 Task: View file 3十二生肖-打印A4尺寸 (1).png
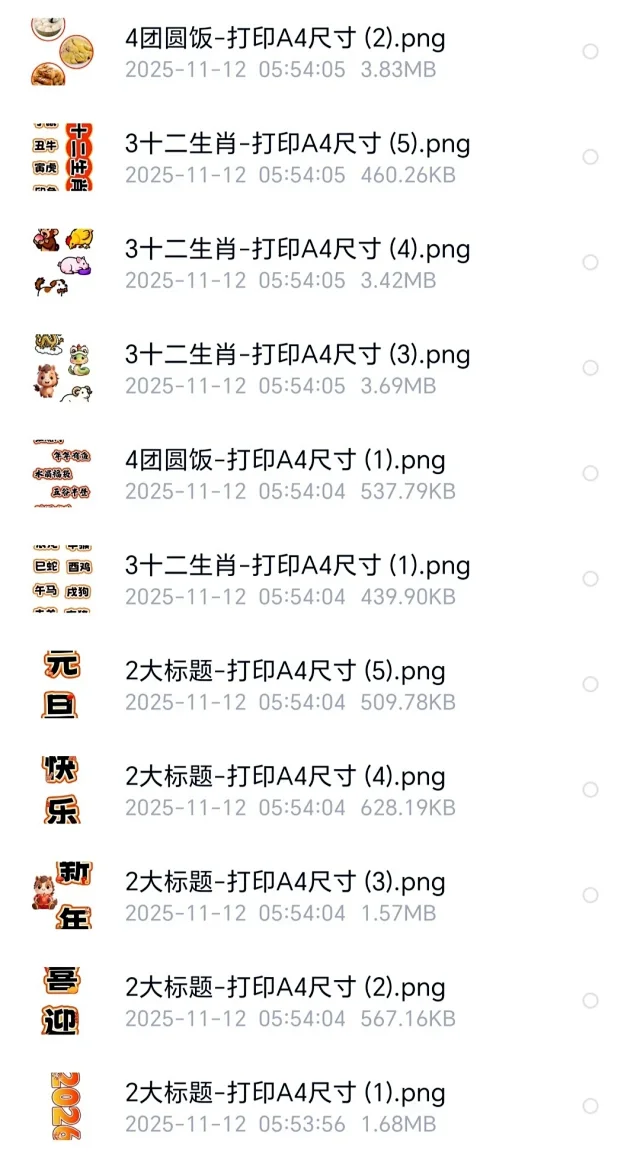pyautogui.click(x=297, y=567)
